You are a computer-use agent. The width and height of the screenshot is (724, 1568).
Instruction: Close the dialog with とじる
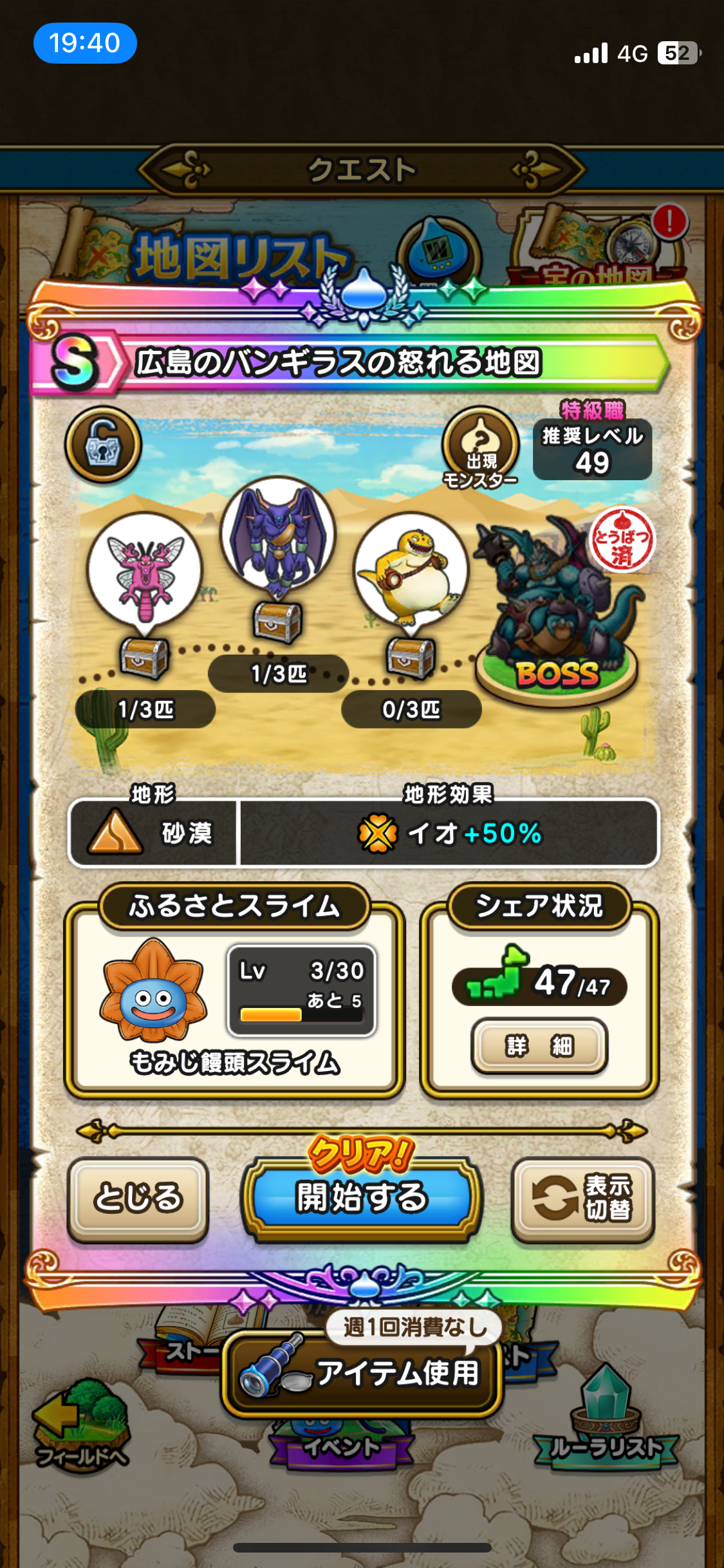click(138, 1199)
